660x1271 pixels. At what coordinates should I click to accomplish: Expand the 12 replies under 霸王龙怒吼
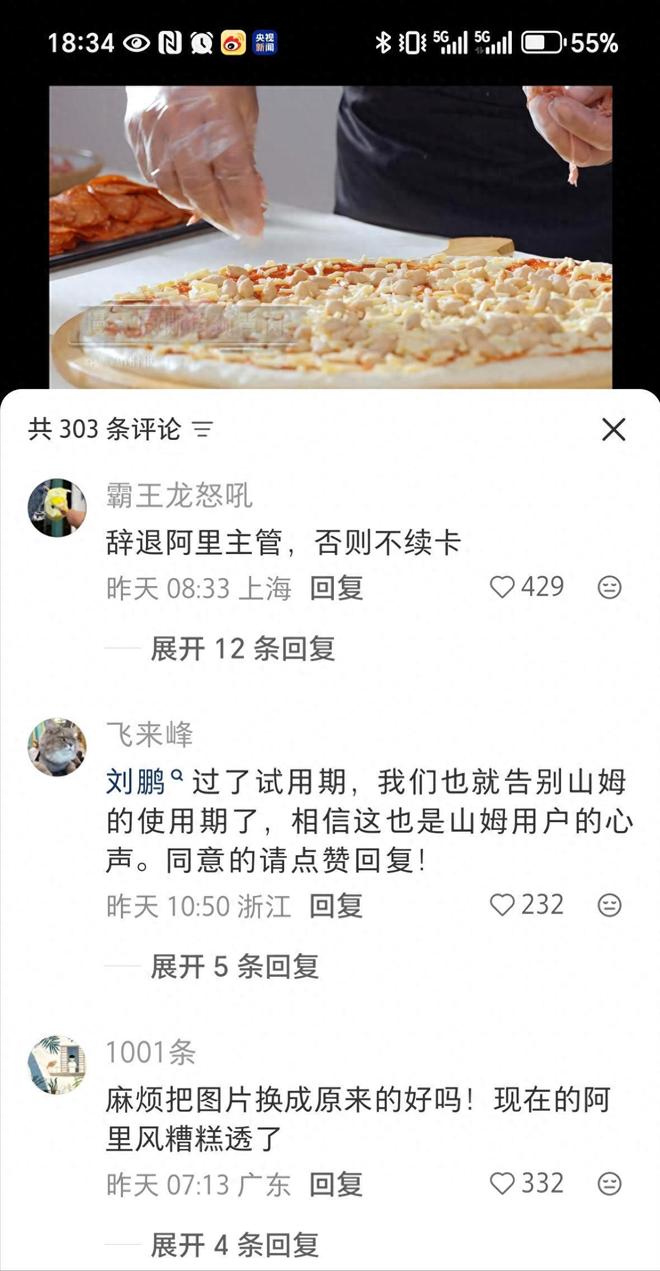coord(242,648)
